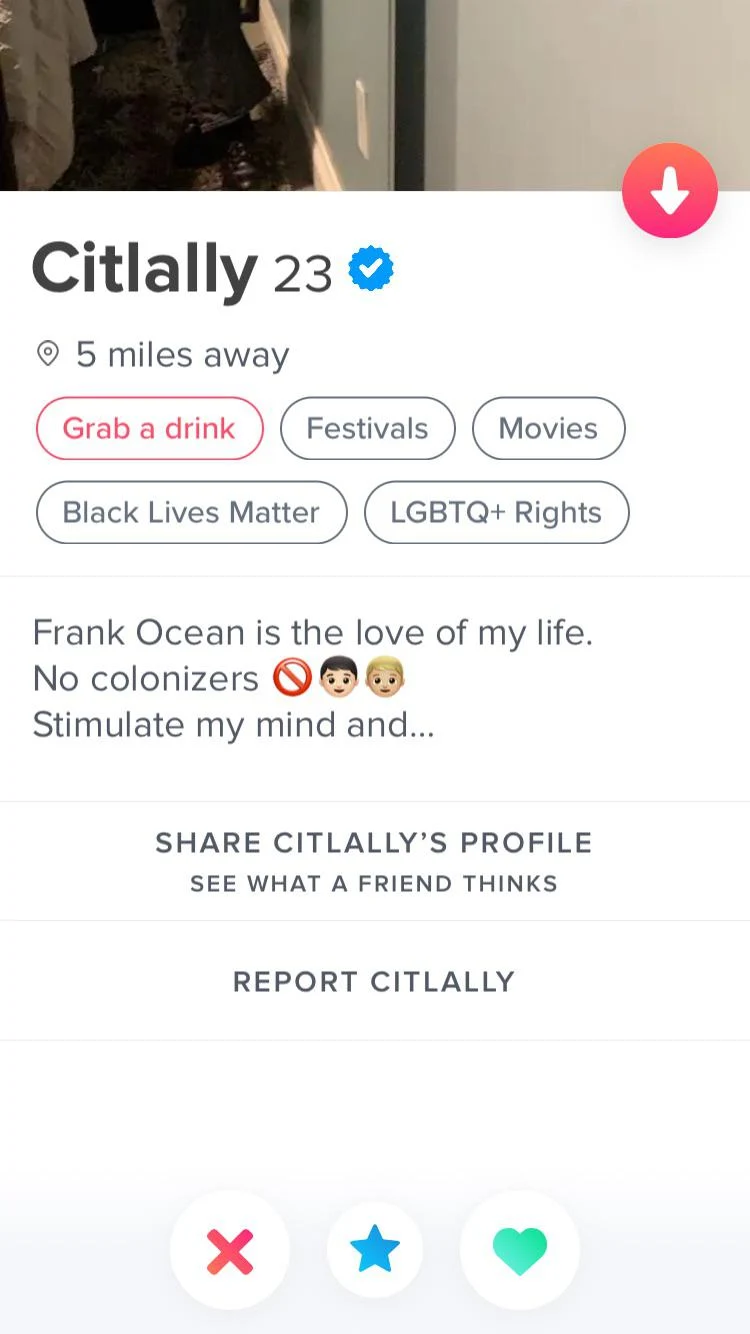This screenshot has width=750, height=1334.
Task: Toggle the Movies interest chip
Action: point(548,428)
